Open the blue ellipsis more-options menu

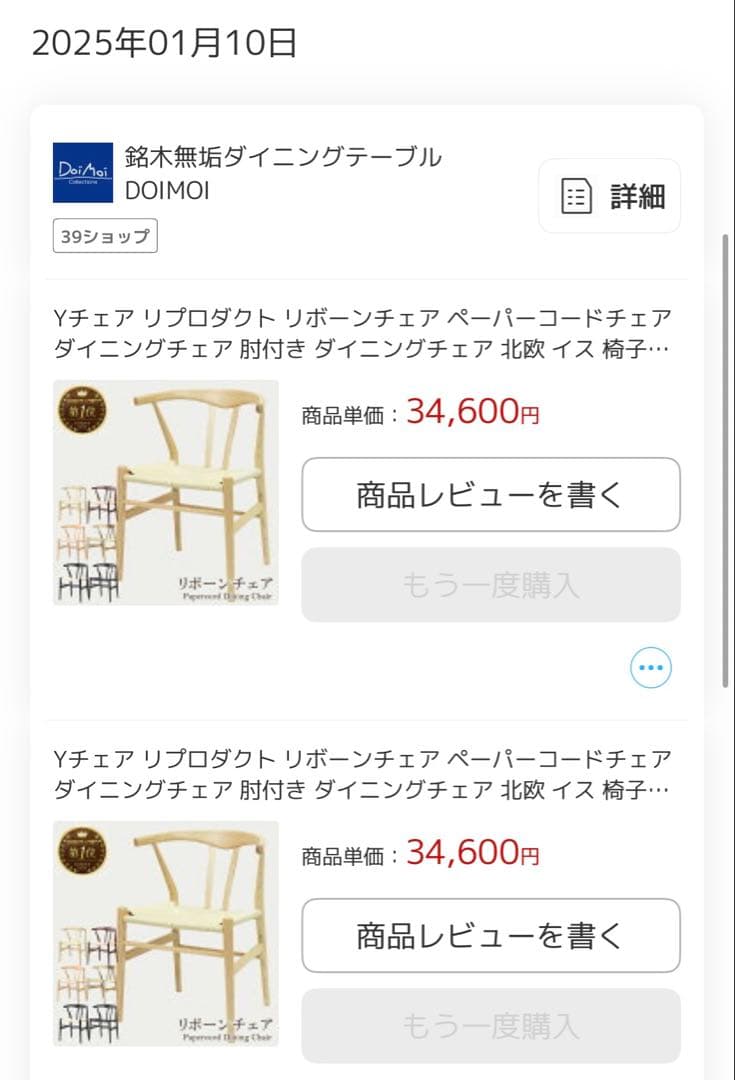(x=650, y=668)
